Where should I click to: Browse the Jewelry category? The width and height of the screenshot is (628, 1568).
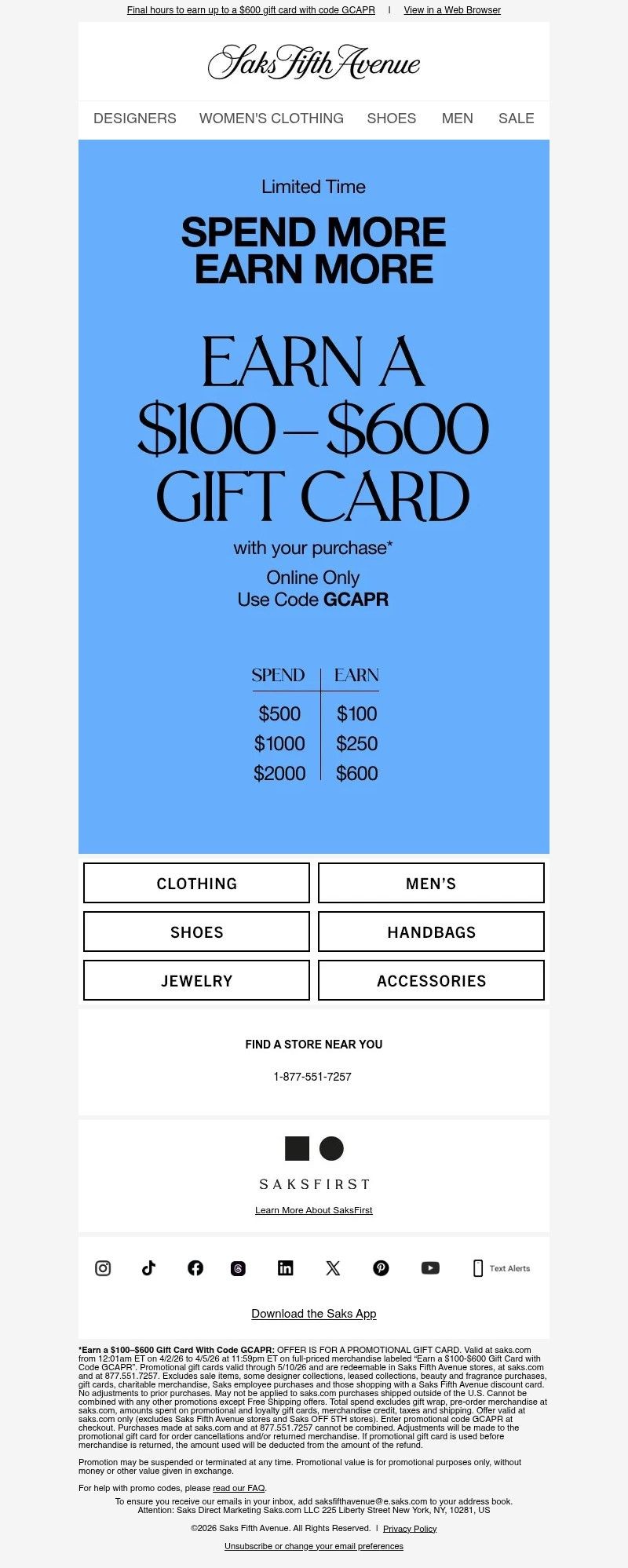pos(196,981)
